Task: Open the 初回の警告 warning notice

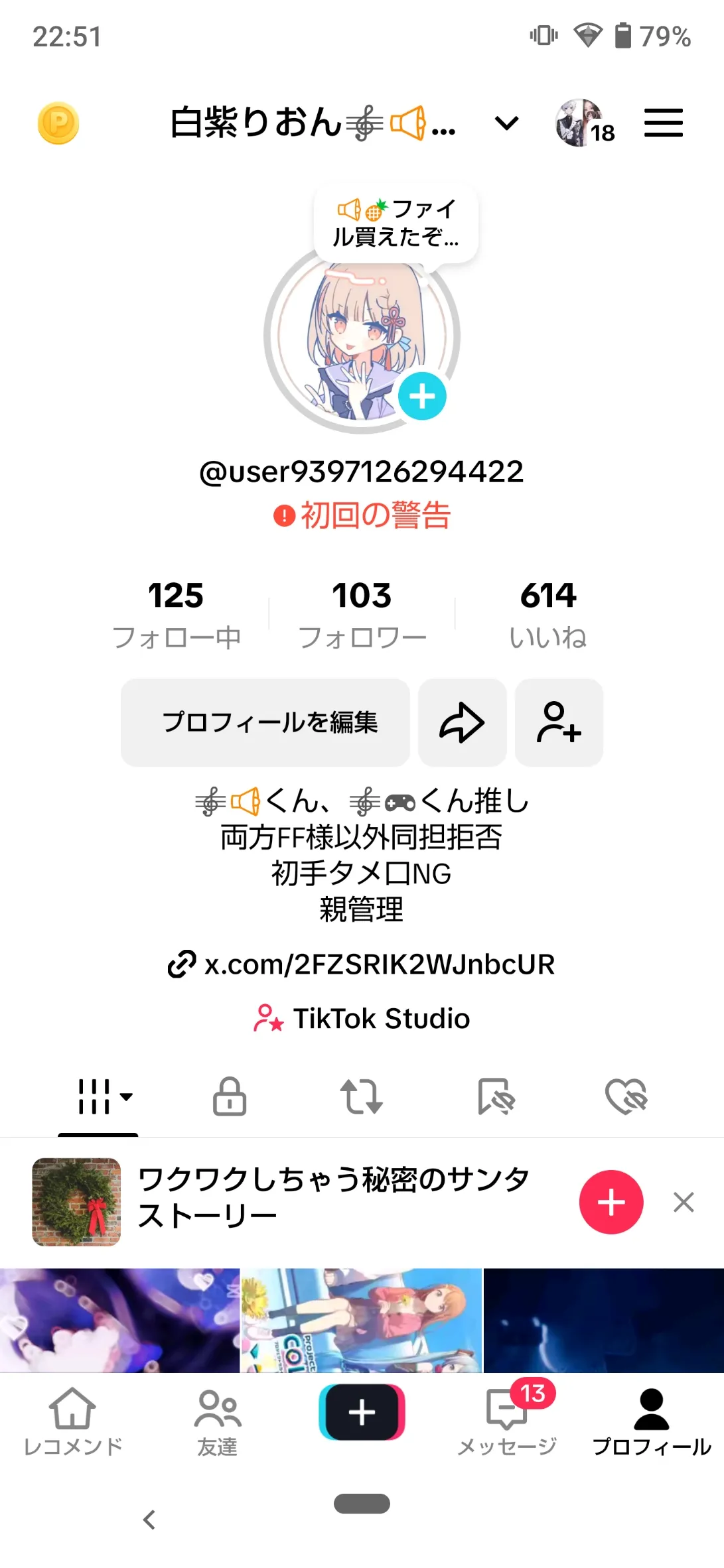Action: (x=362, y=515)
